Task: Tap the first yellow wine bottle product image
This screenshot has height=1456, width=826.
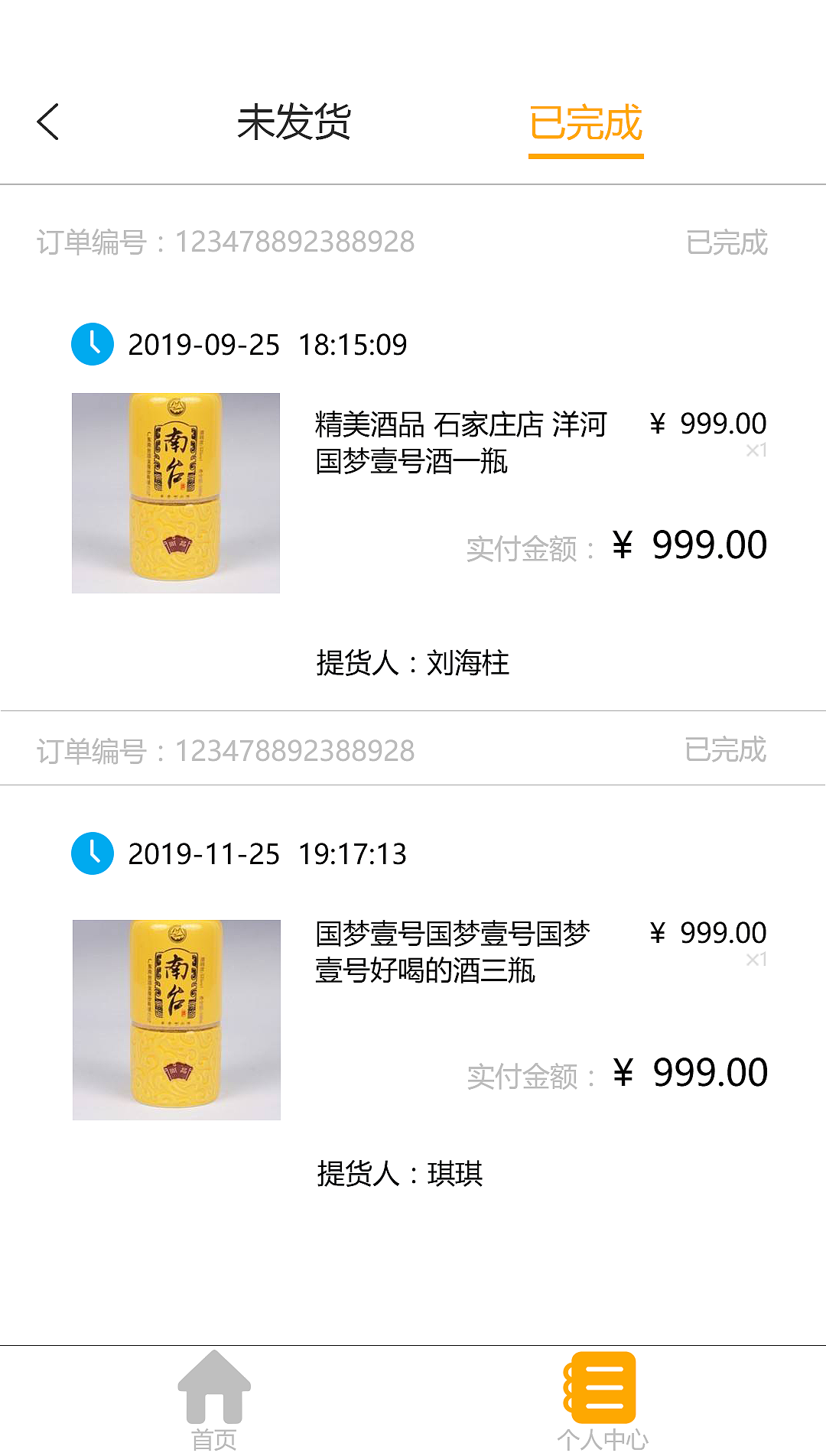Action: pos(177,492)
